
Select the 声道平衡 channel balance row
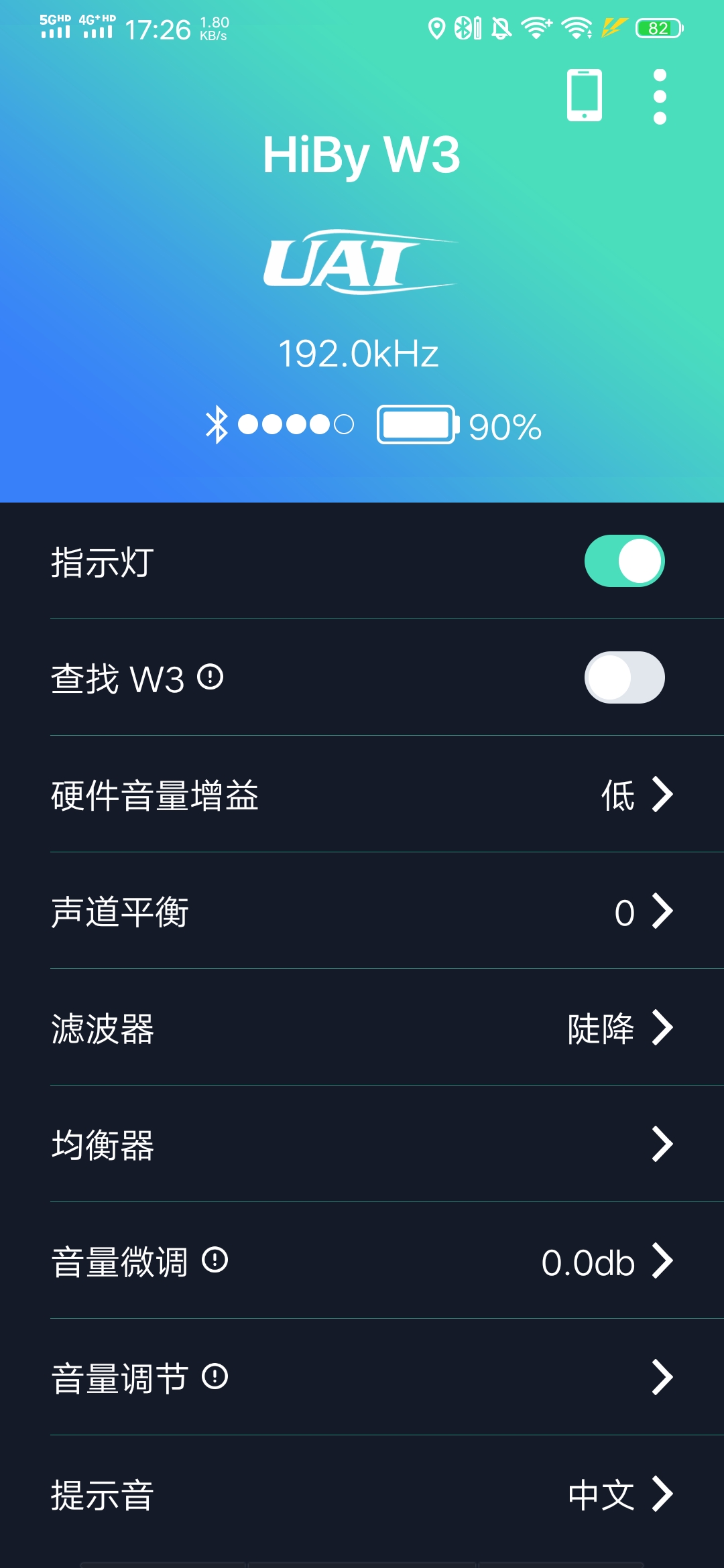click(x=362, y=913)
